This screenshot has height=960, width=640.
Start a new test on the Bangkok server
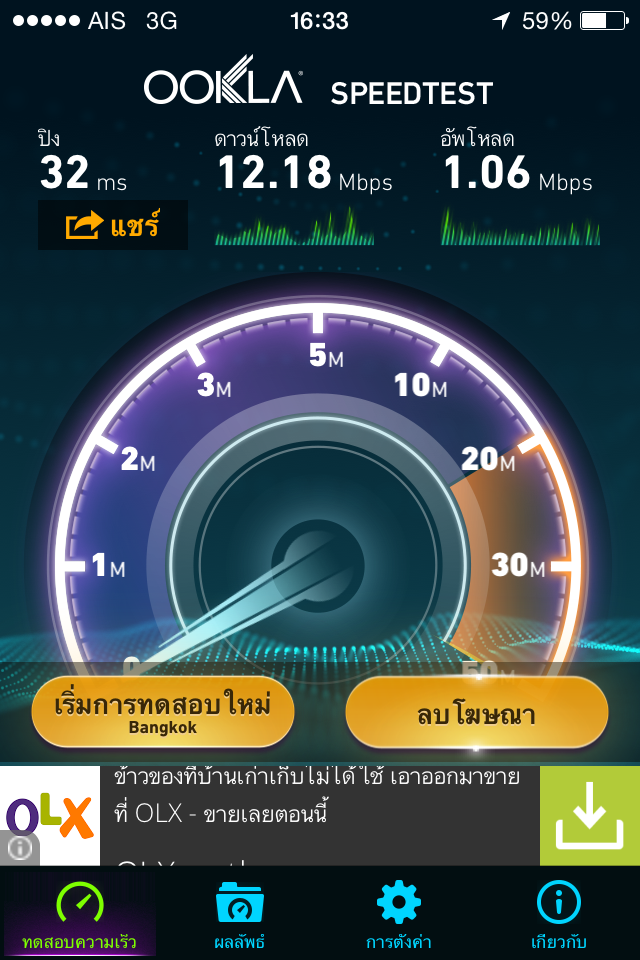tap(163, 712)
